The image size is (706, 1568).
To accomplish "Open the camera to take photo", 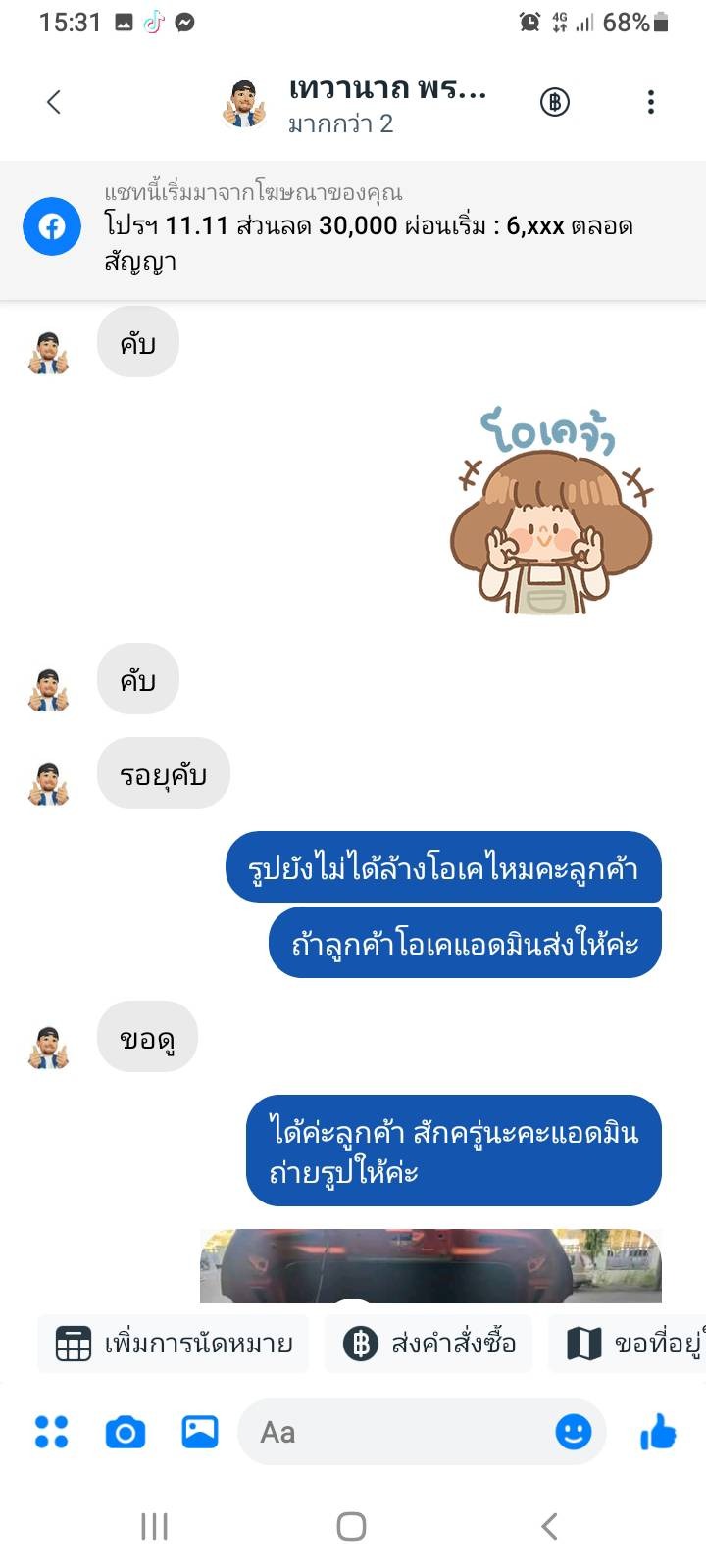I will coord(126,1433).
